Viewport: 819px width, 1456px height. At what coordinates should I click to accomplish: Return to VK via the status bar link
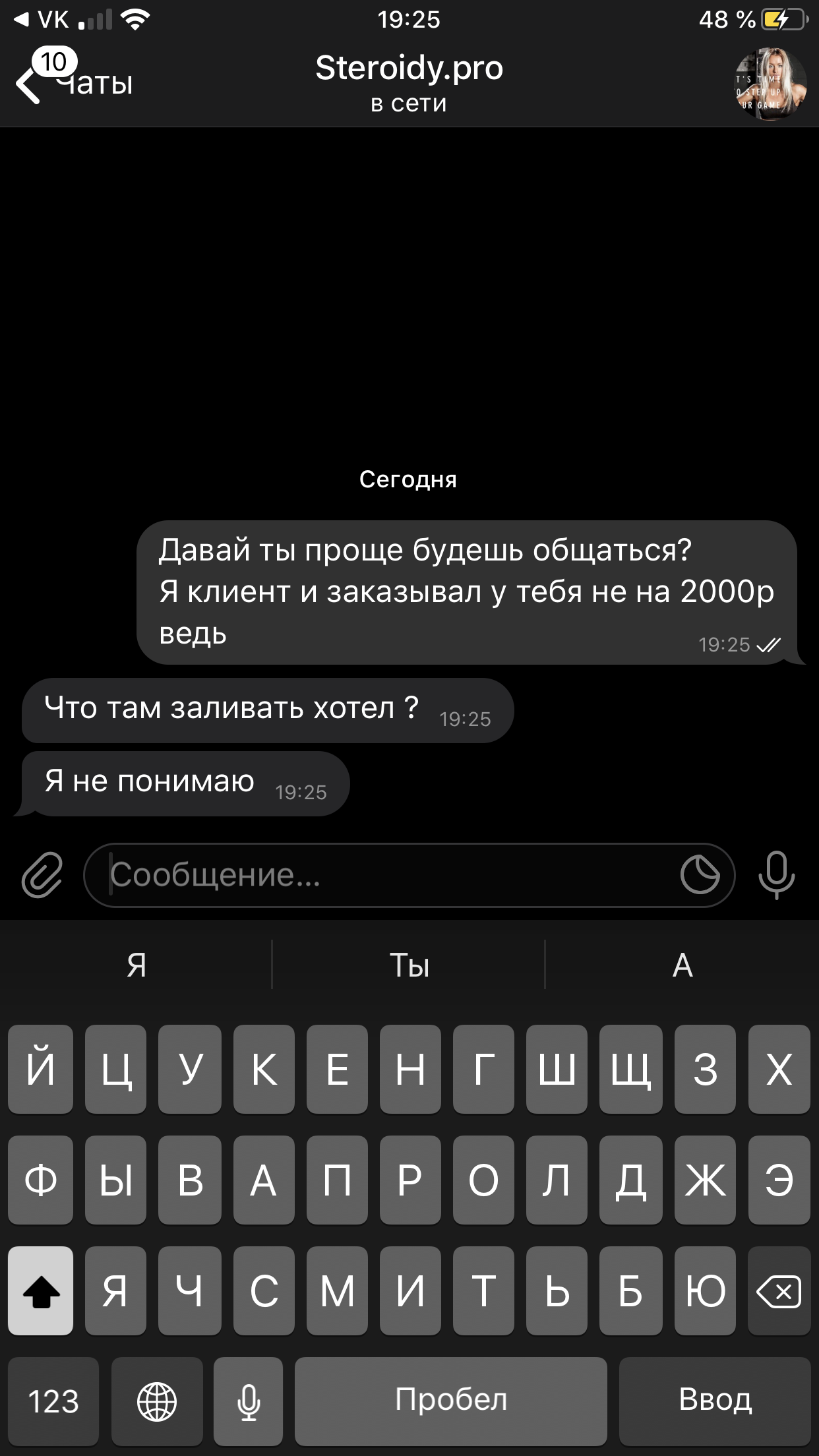[x=41, y=20]
